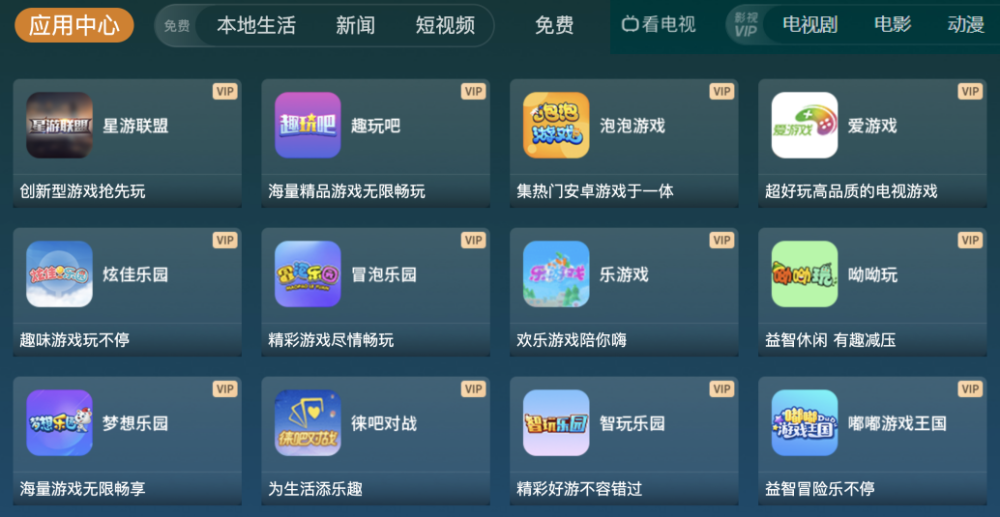
Task: Open the 趣玩吧 app card
Action: pos(375,143)
